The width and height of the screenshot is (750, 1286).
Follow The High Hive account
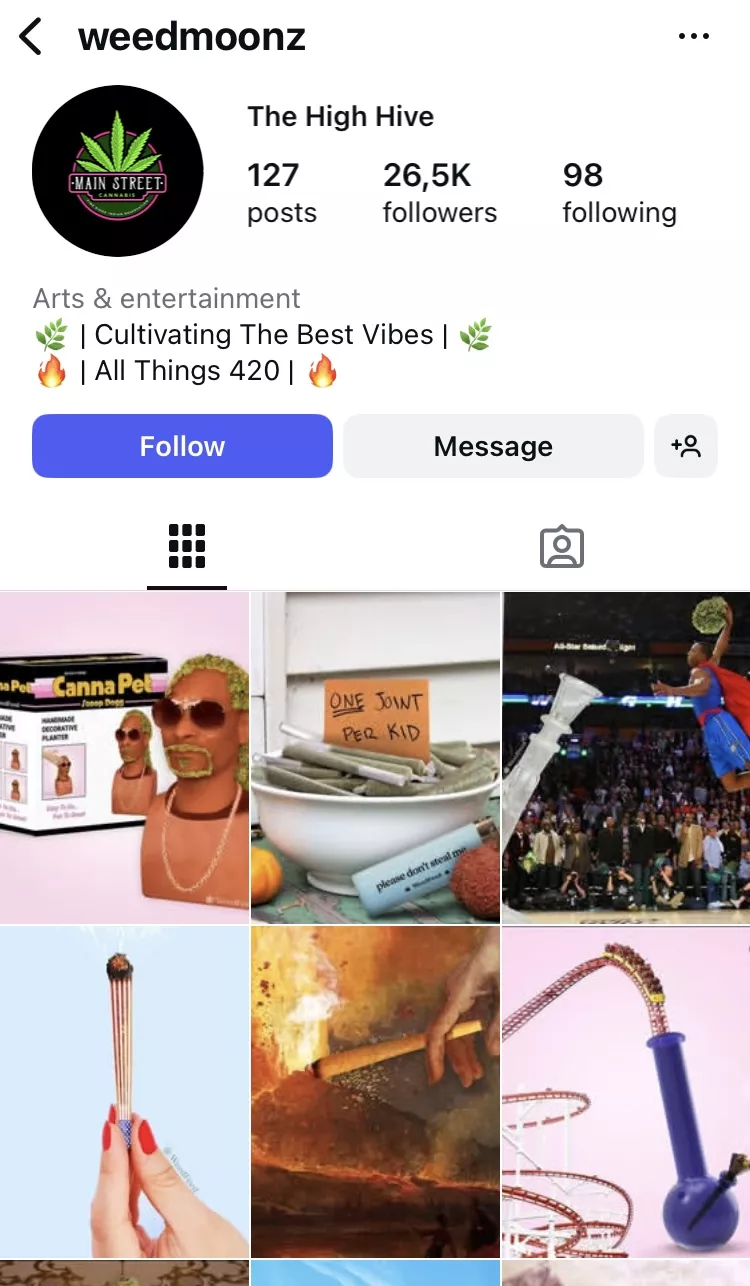coord(182,446)
